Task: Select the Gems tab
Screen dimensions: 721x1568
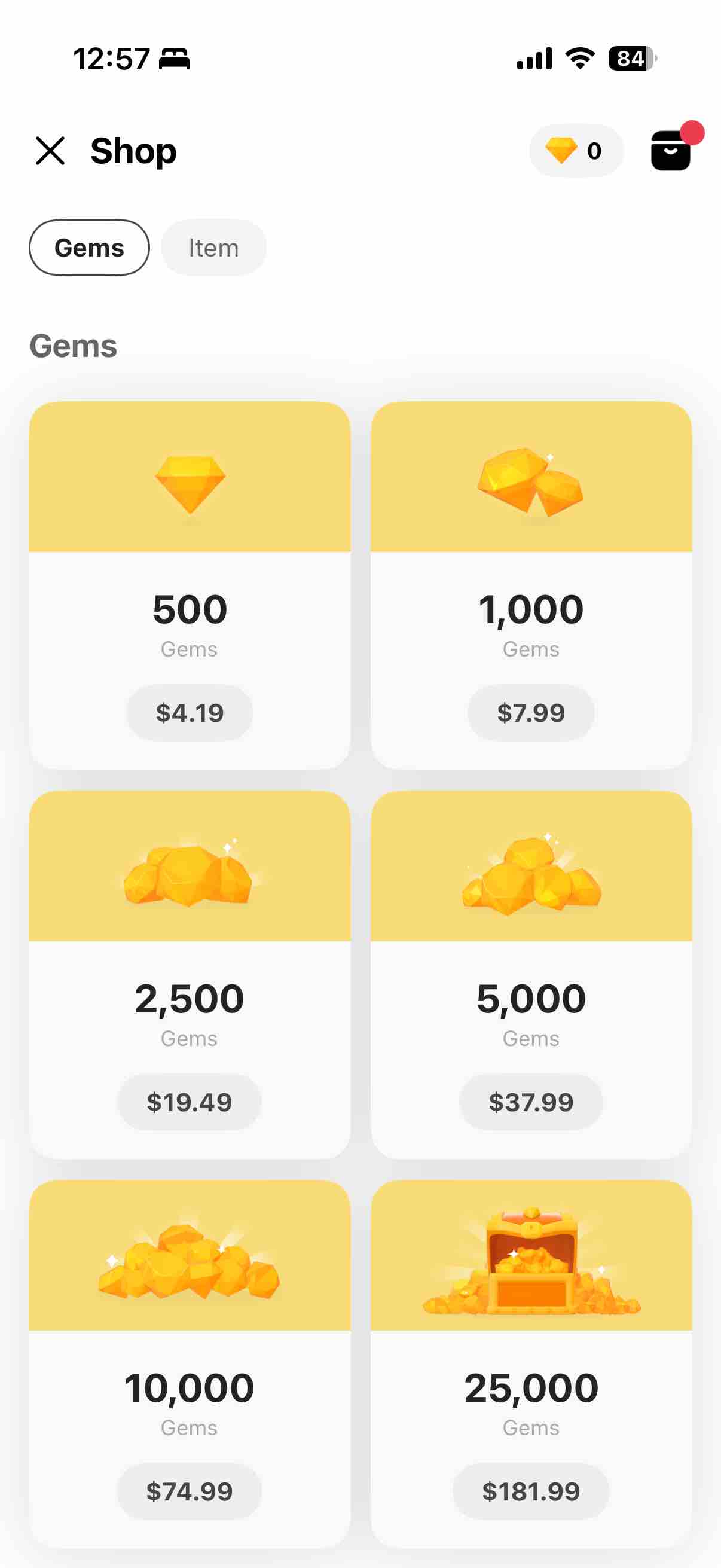Action: click(90, 248)
